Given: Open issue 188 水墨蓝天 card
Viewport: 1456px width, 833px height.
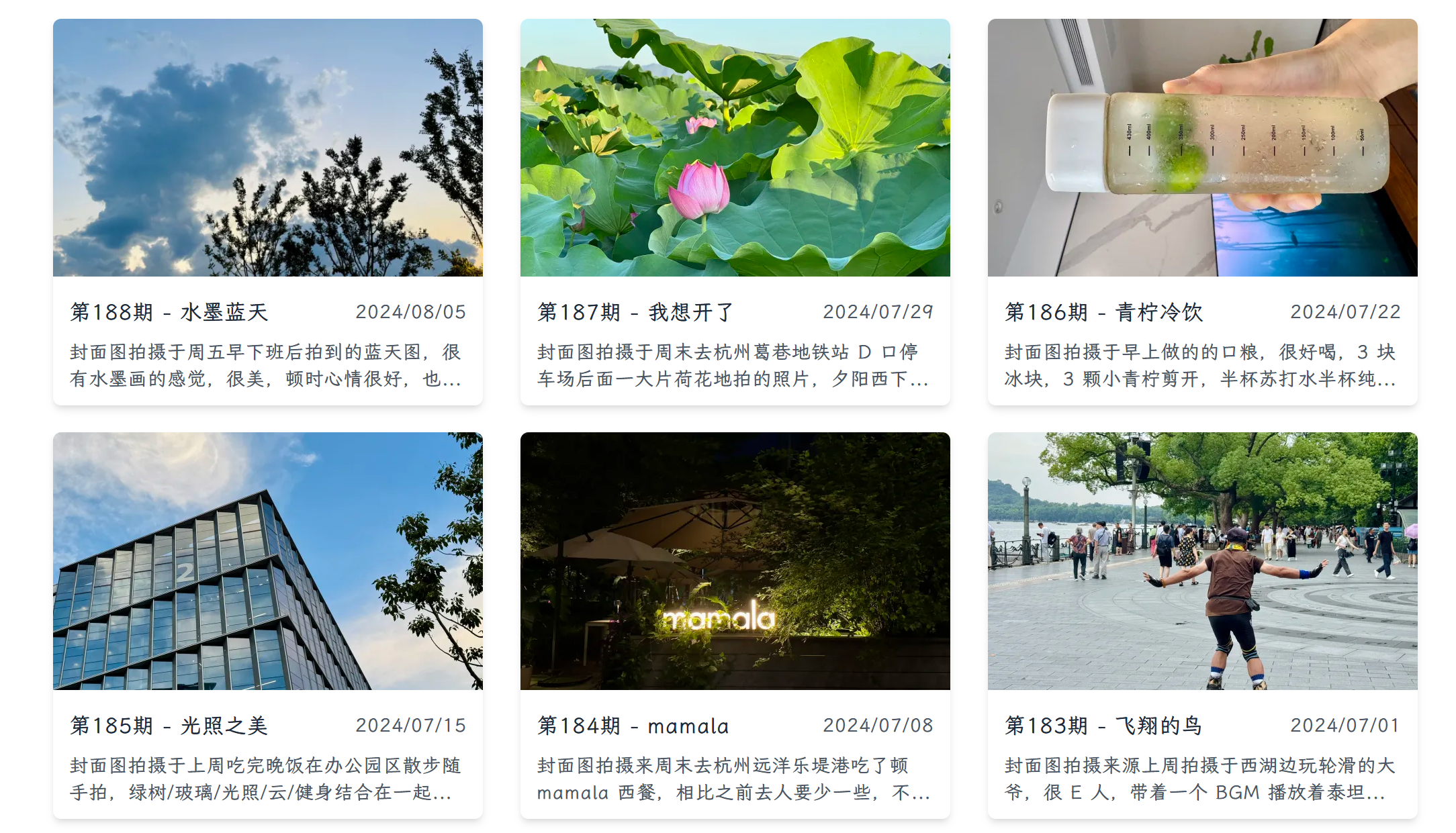Looking at the screenshot, I should 169,312.
